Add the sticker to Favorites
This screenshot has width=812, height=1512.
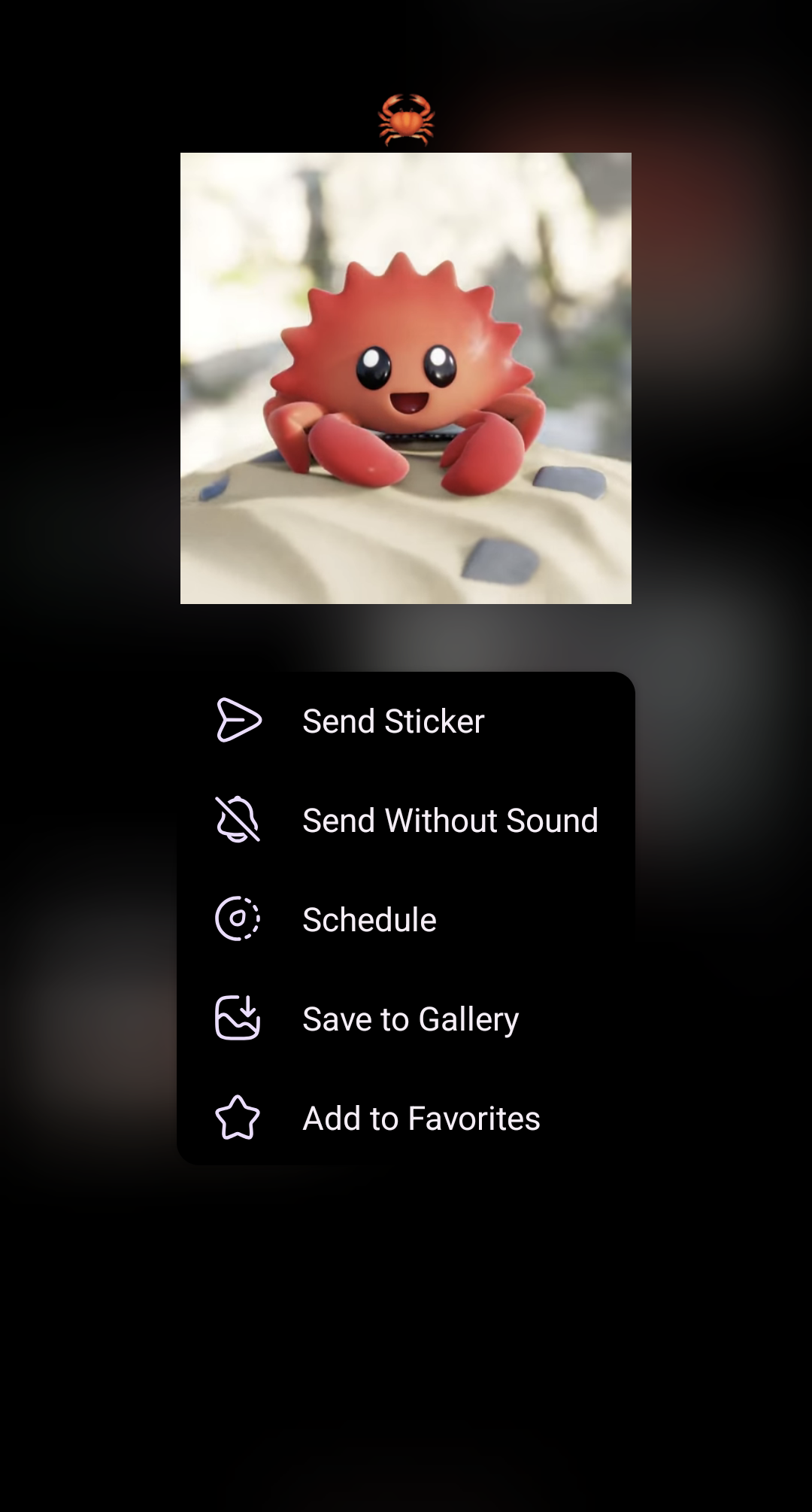420,1119
